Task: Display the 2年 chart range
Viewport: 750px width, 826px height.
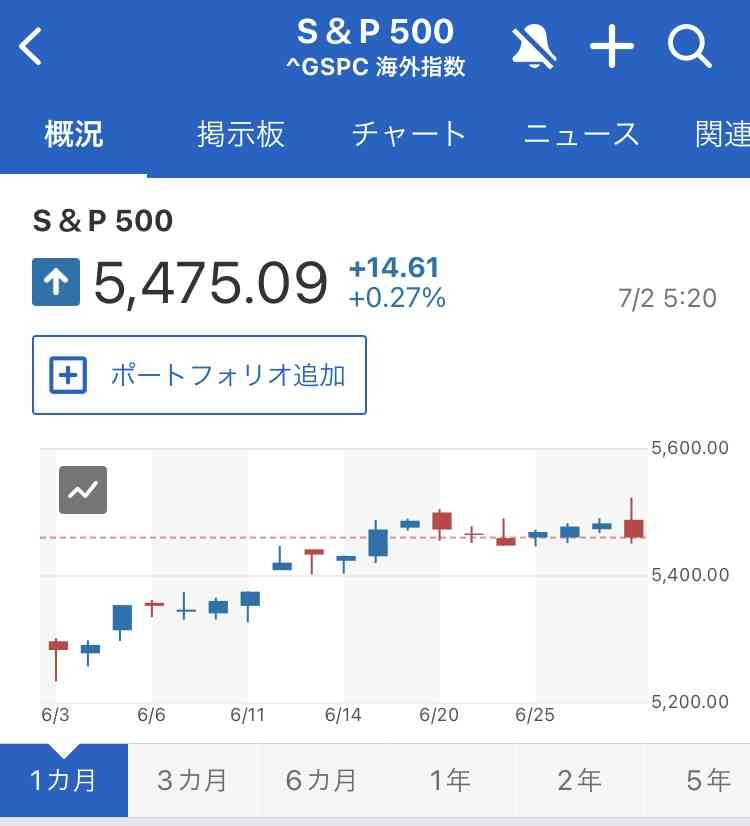Action: click(579, 781)
